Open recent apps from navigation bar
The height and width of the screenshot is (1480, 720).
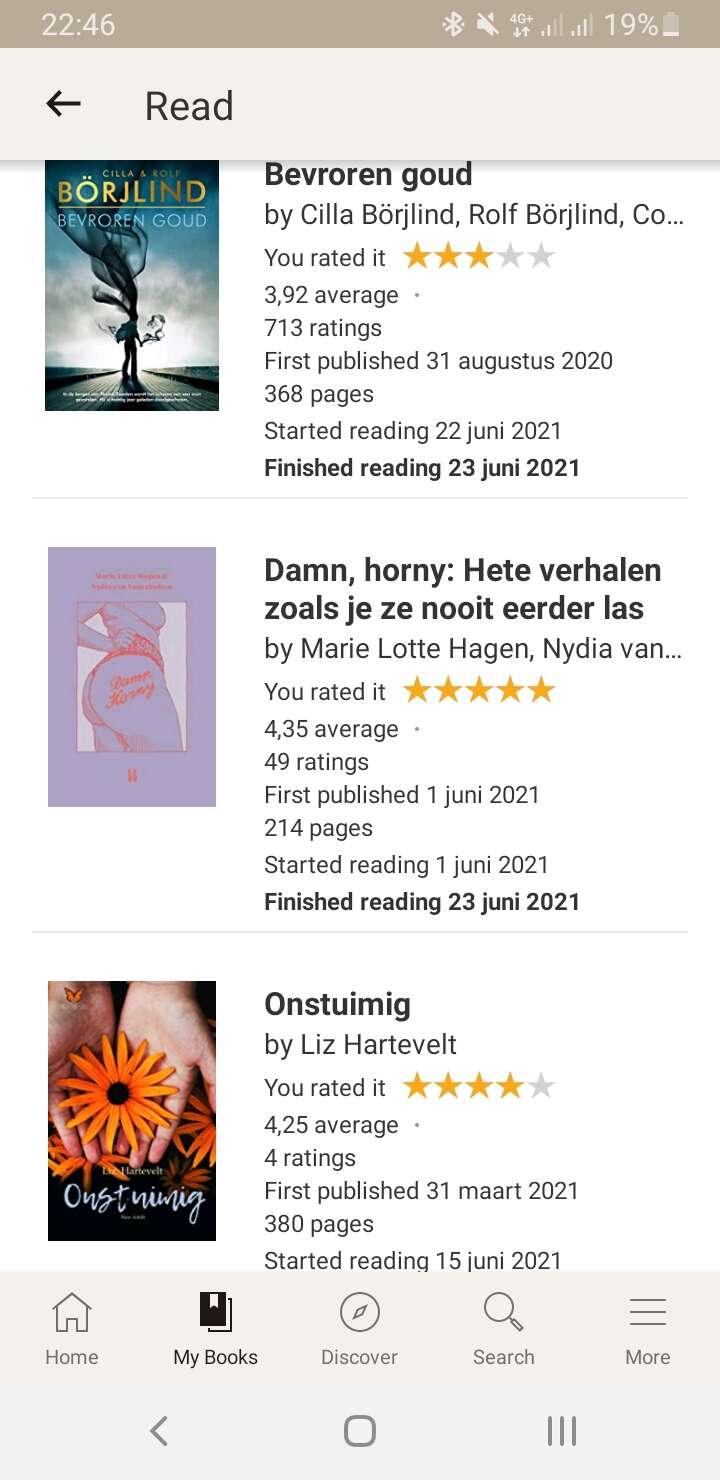(562, 1431)
